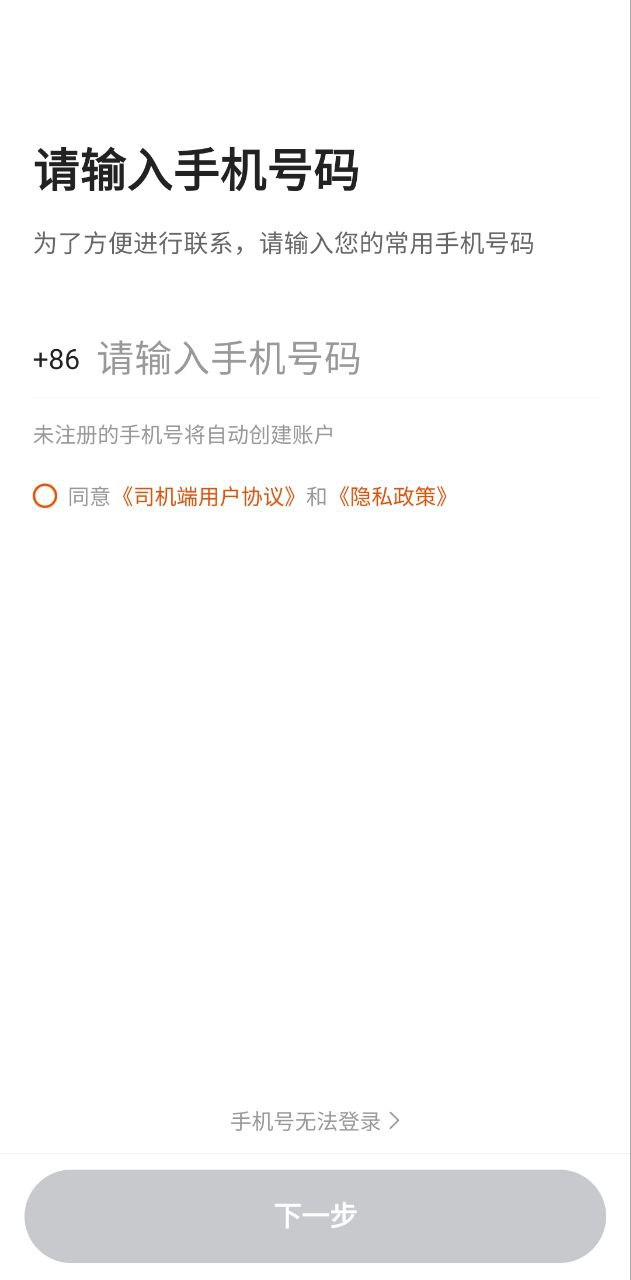Check the agreement circle before 同意
The width and height of the screenshot is (631, 1280).
click(x=45, y=496)
